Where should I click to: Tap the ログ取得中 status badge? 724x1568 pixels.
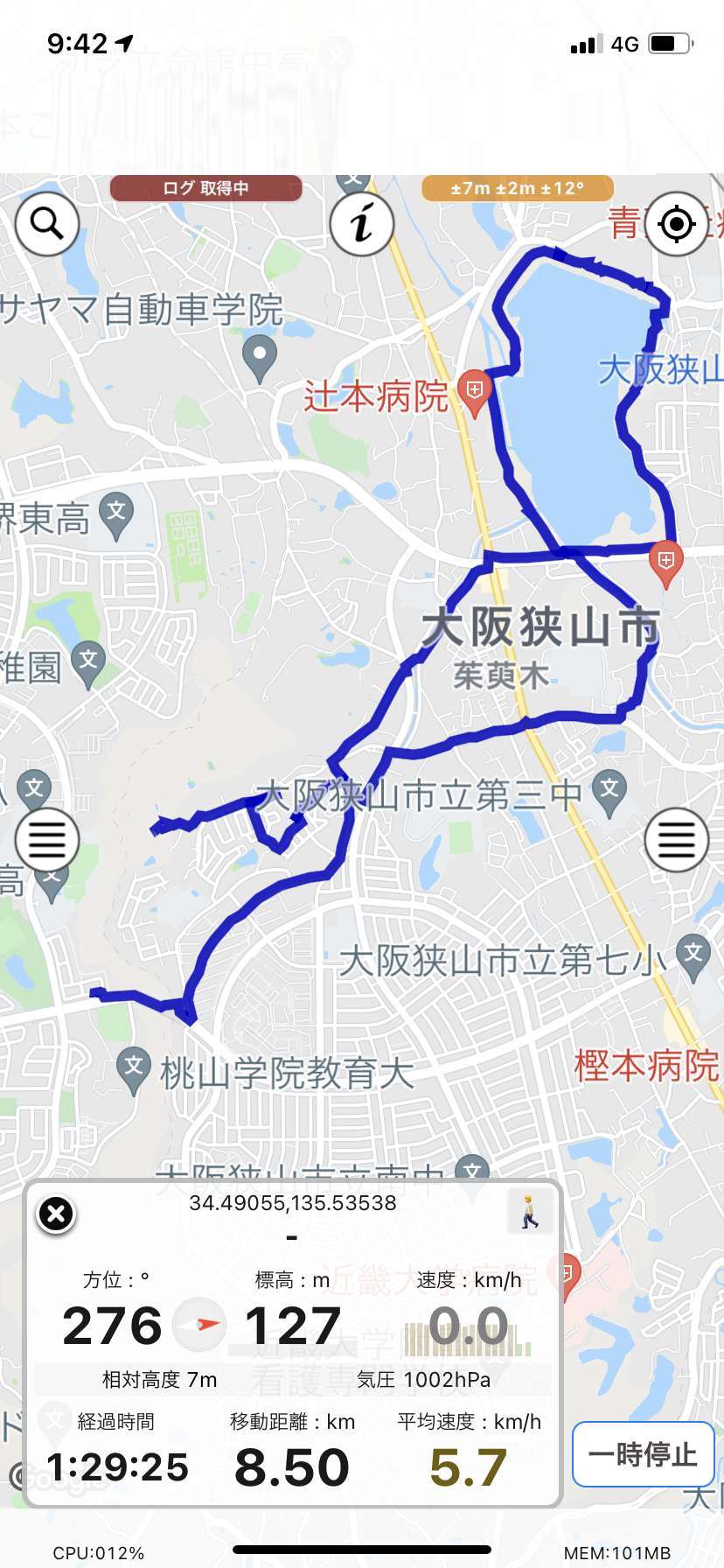pos(206,188)
